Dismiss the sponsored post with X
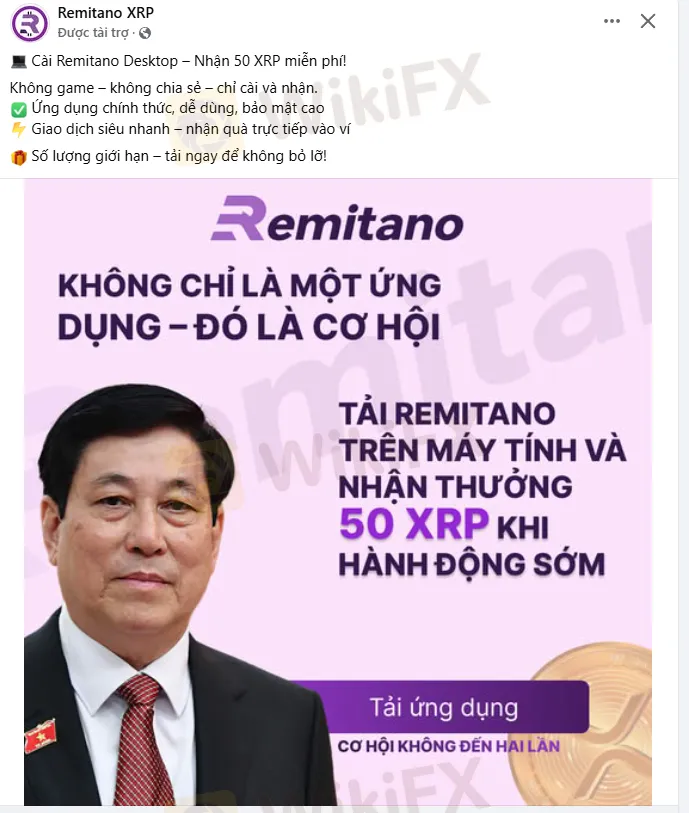This screenshot has width=689, height=813. point(648,21)
